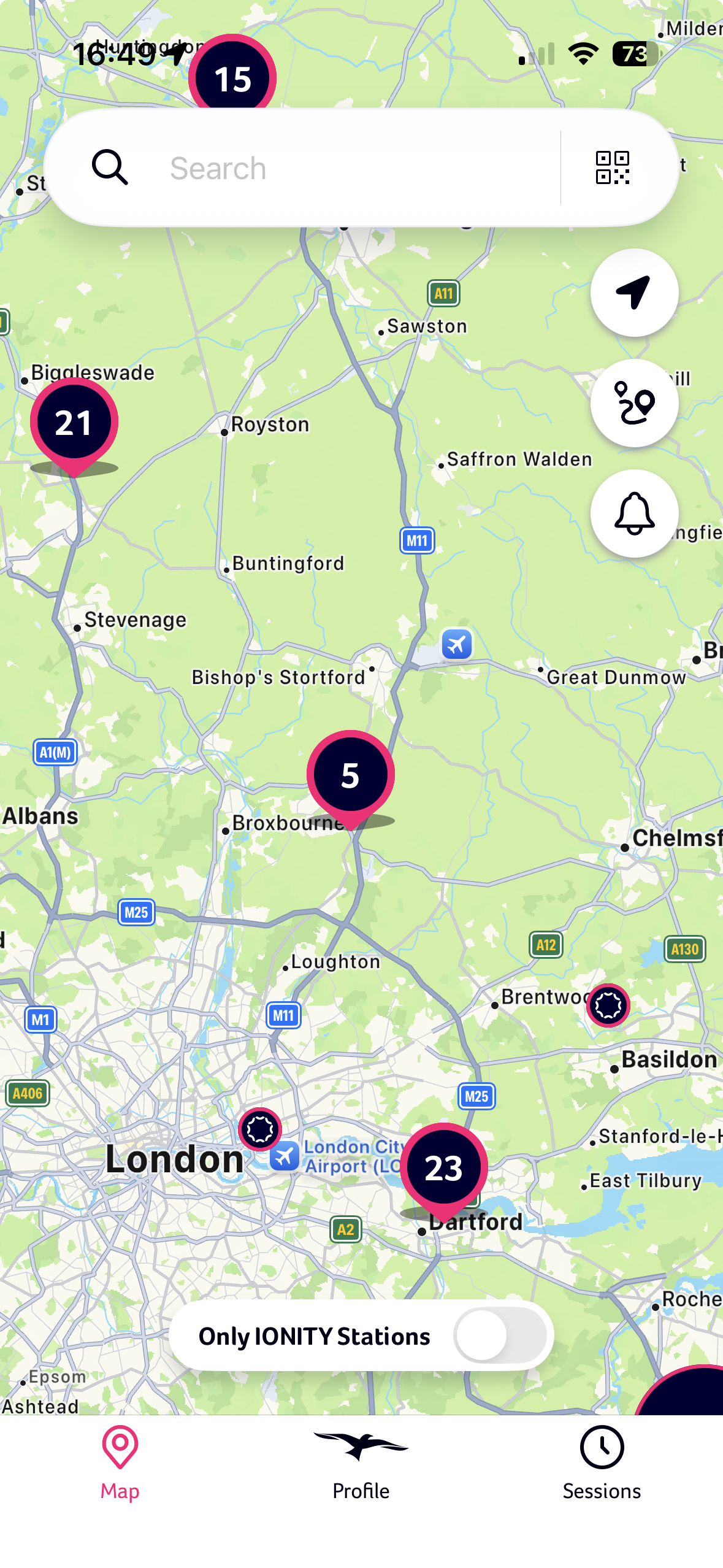Open the cluster marker showing 21

tap(74, 423)
